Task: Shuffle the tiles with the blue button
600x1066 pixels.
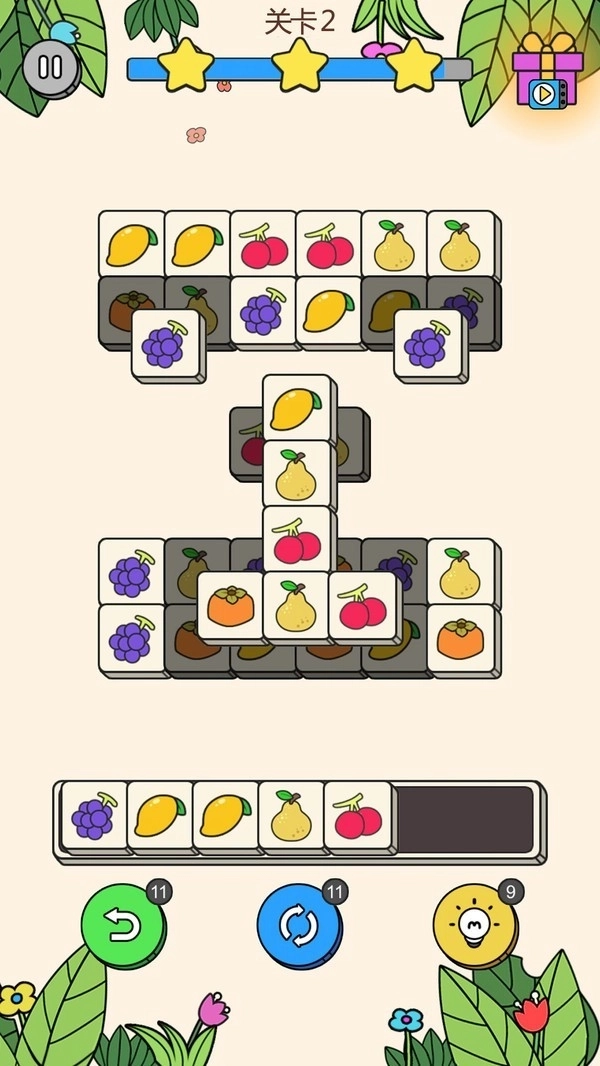Action: coord(299,925)
